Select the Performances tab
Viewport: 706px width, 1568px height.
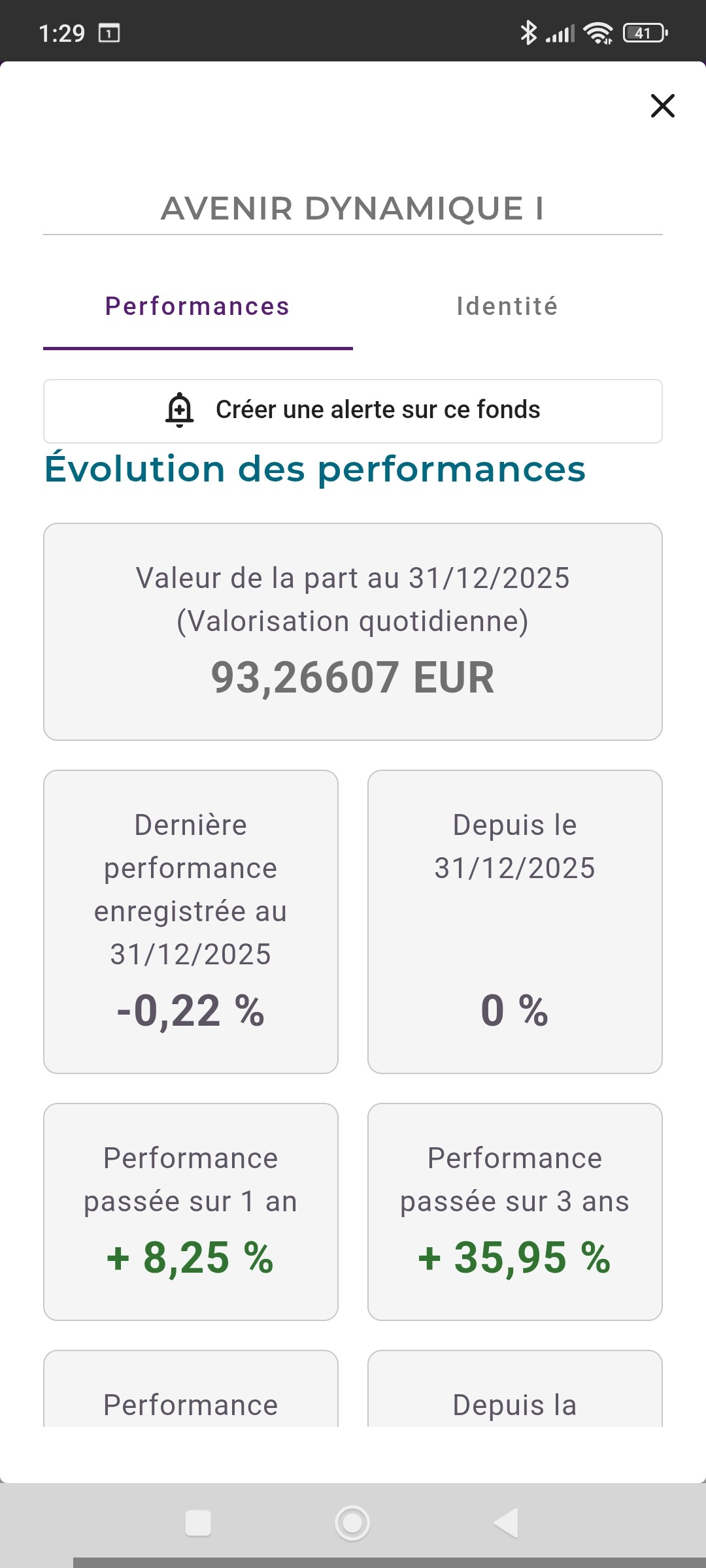pos(197,306)
